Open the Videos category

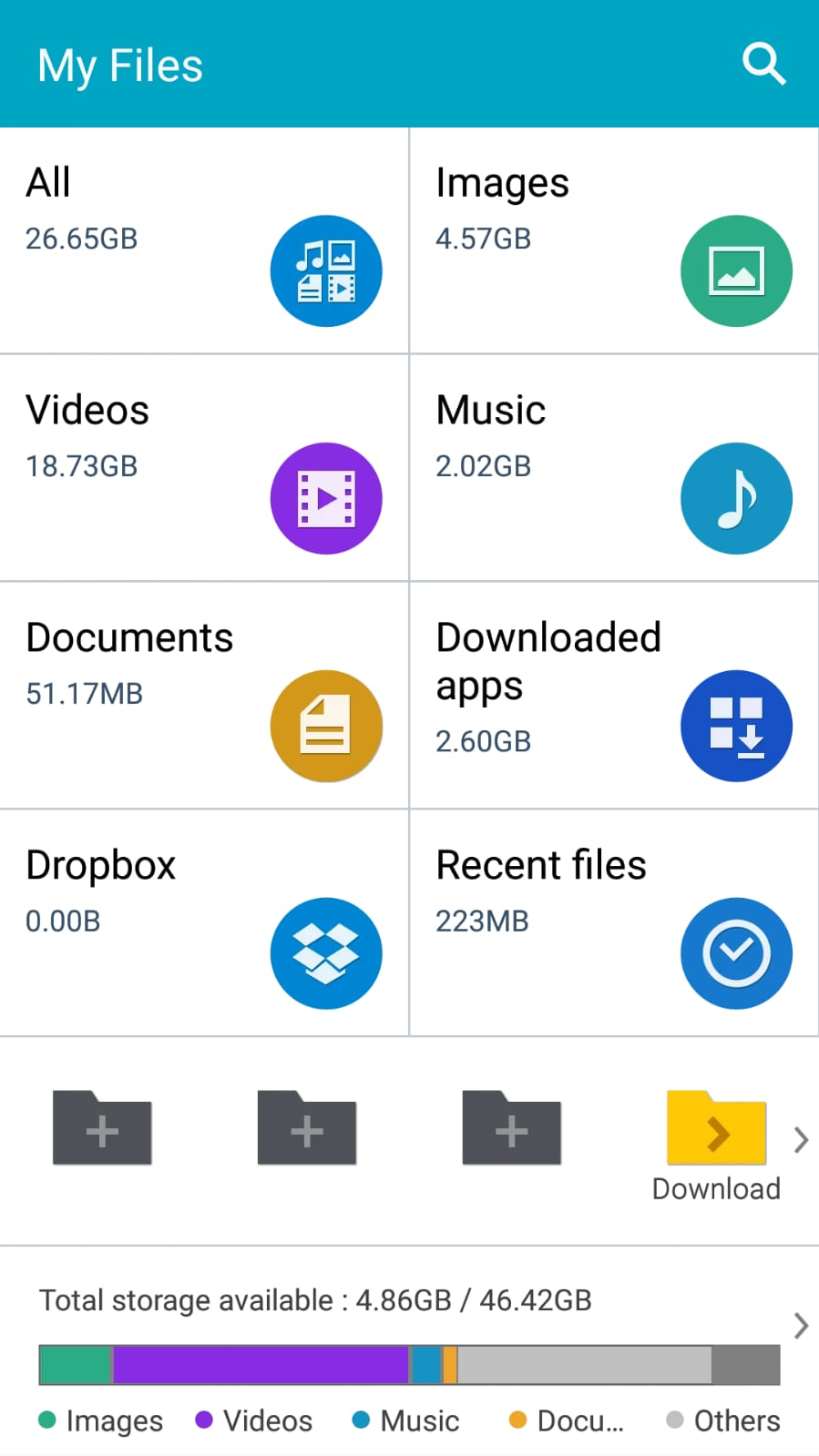[x=204, y=467]
